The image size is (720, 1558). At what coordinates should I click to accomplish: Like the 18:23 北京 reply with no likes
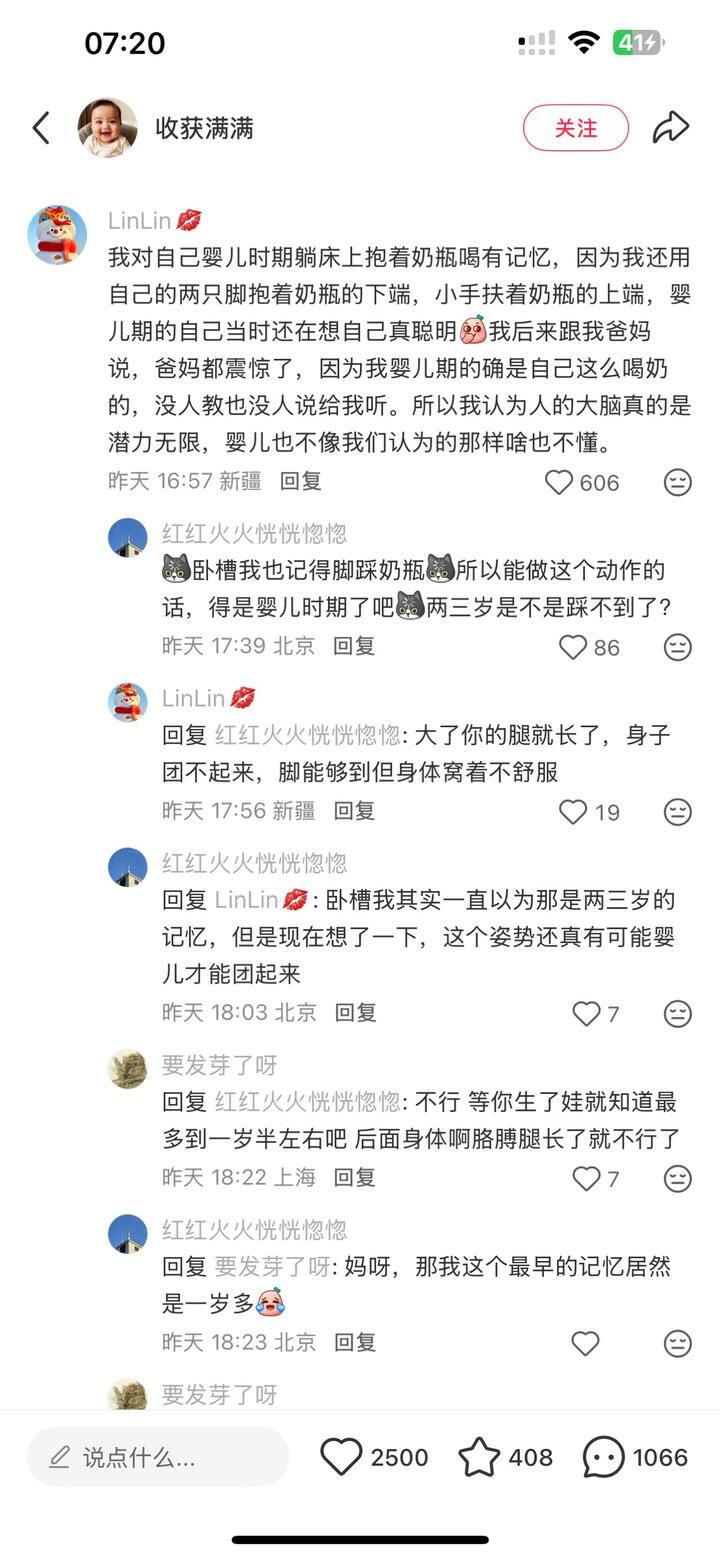click(x=585, y=1342)
